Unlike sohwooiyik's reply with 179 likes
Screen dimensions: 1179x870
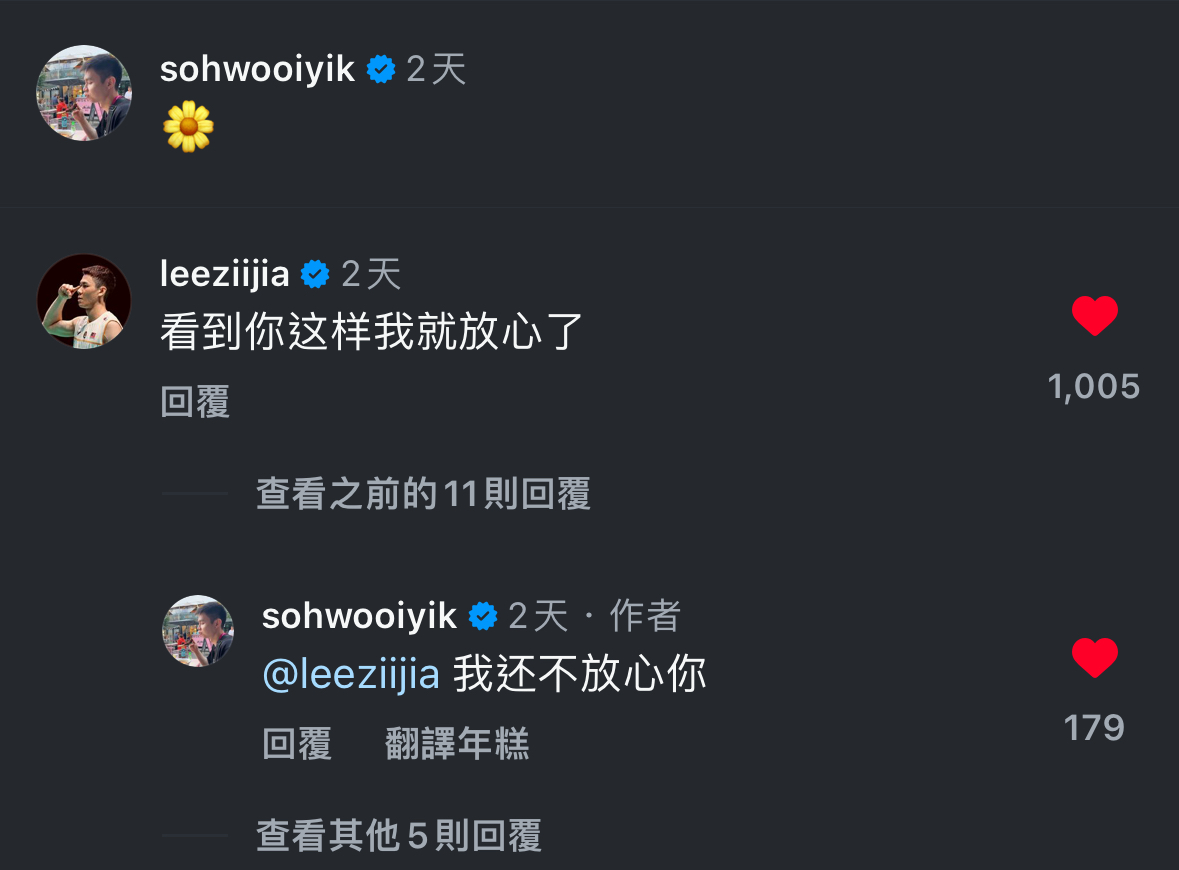(x=1094, y=659)
